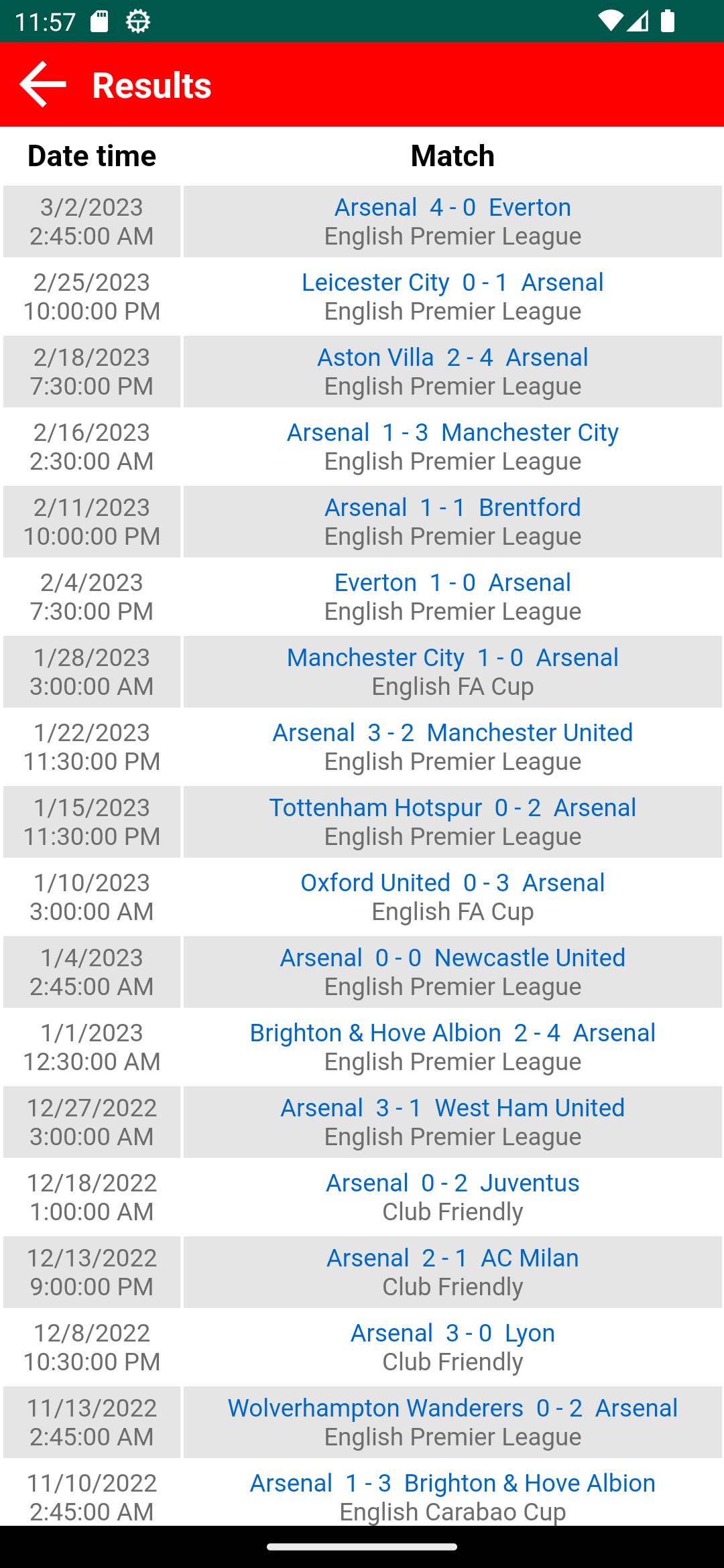Go back using the Results arrow
The width and height of the screenshot is (724, 1568).
43,84
